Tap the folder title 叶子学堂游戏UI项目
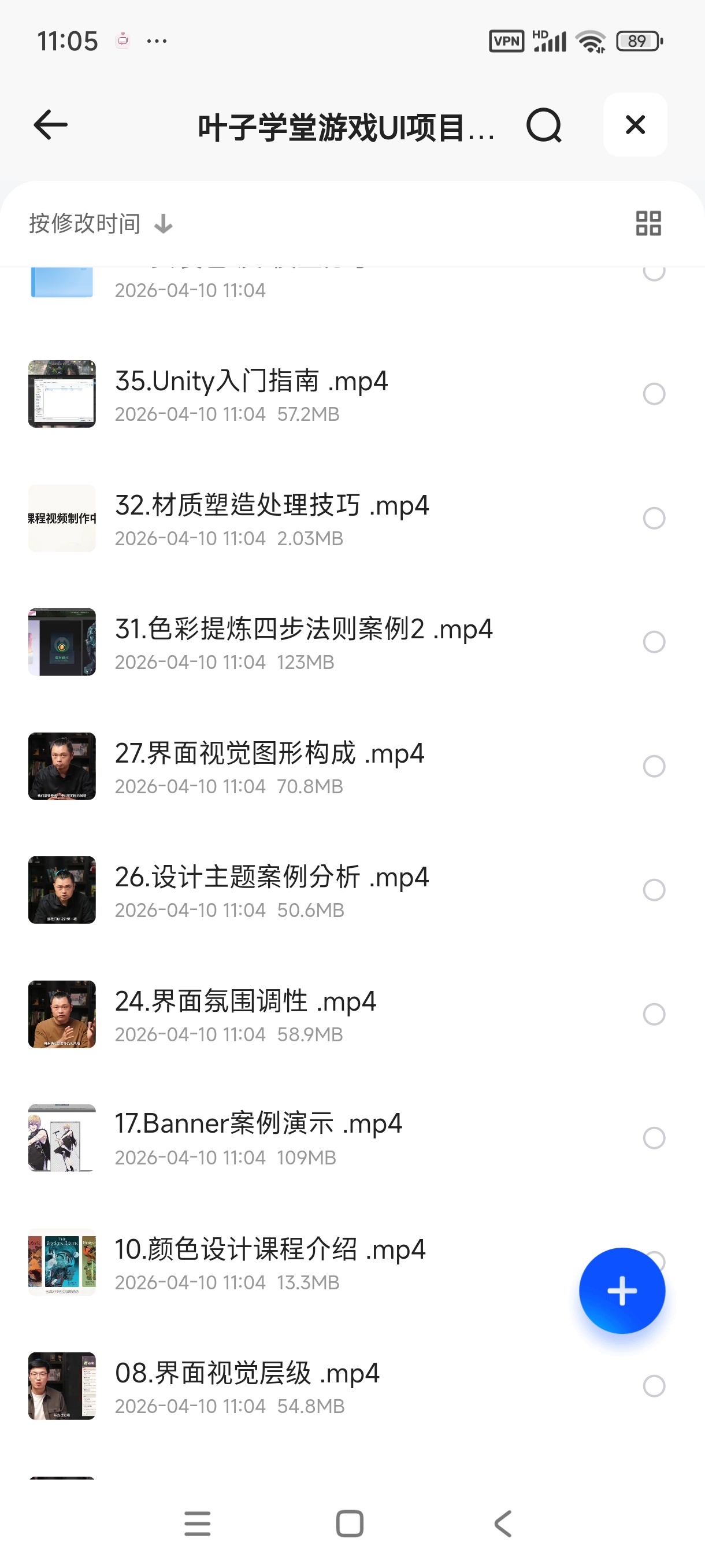Image resolution: width=705 pixels, height=1568 pixels. point(347,125)
